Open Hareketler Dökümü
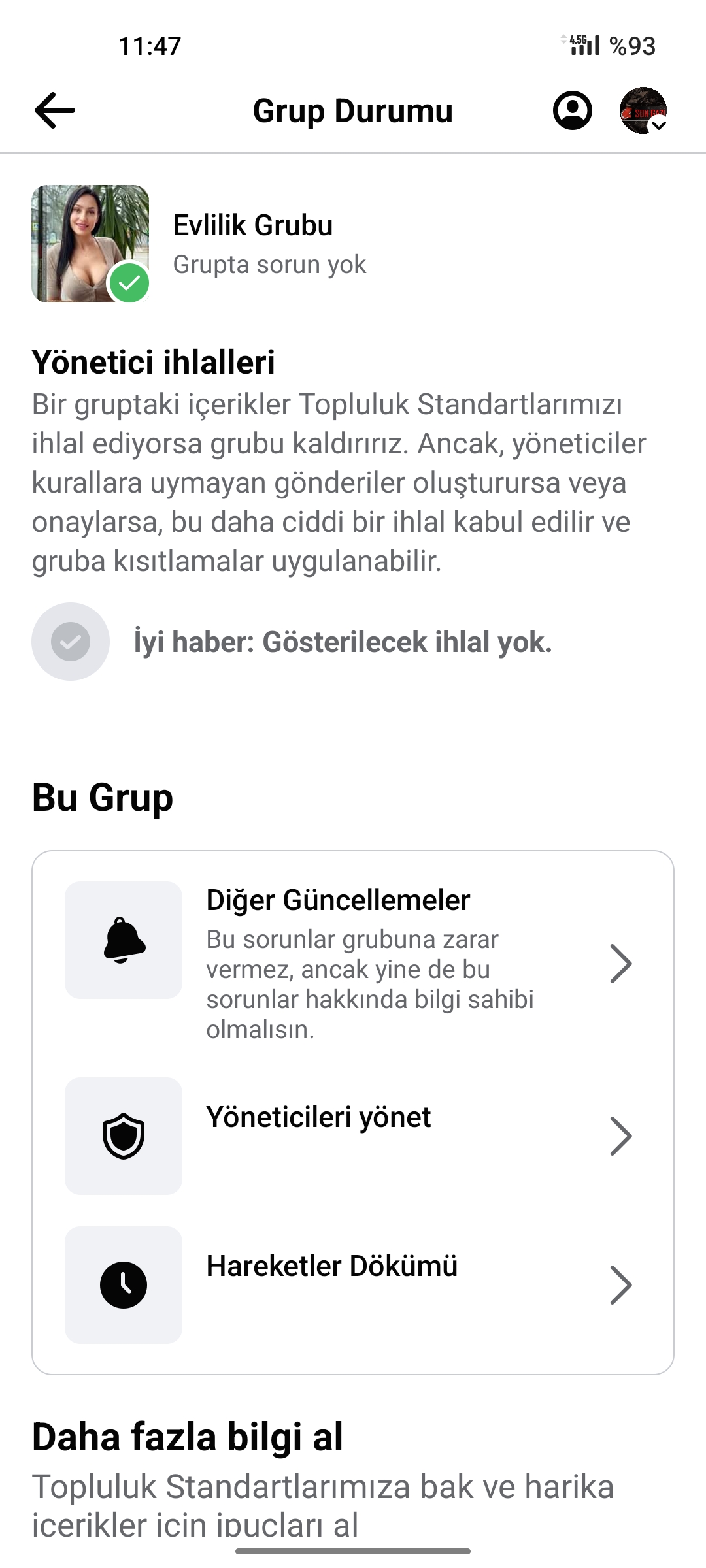Screen dimensions: 706x1568 point(353,1285)
